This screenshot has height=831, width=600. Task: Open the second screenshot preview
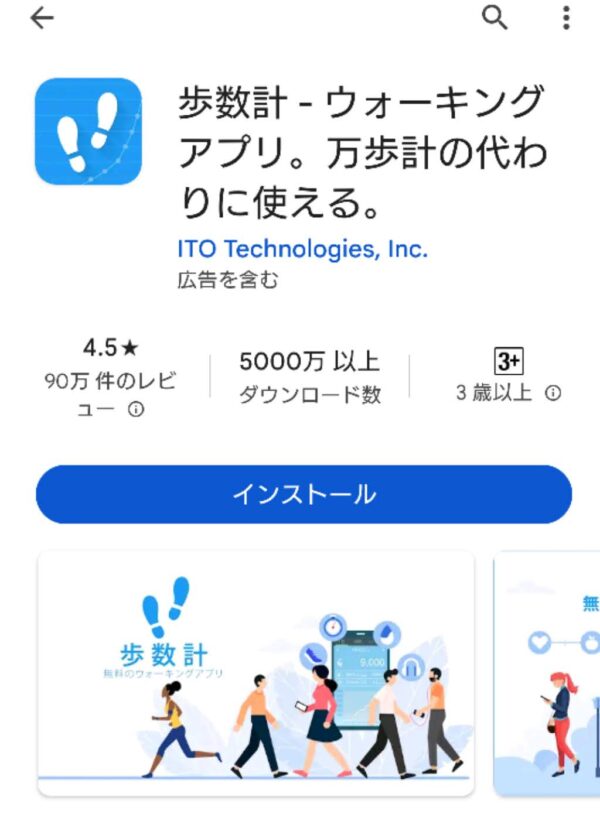tap(547, 672)
